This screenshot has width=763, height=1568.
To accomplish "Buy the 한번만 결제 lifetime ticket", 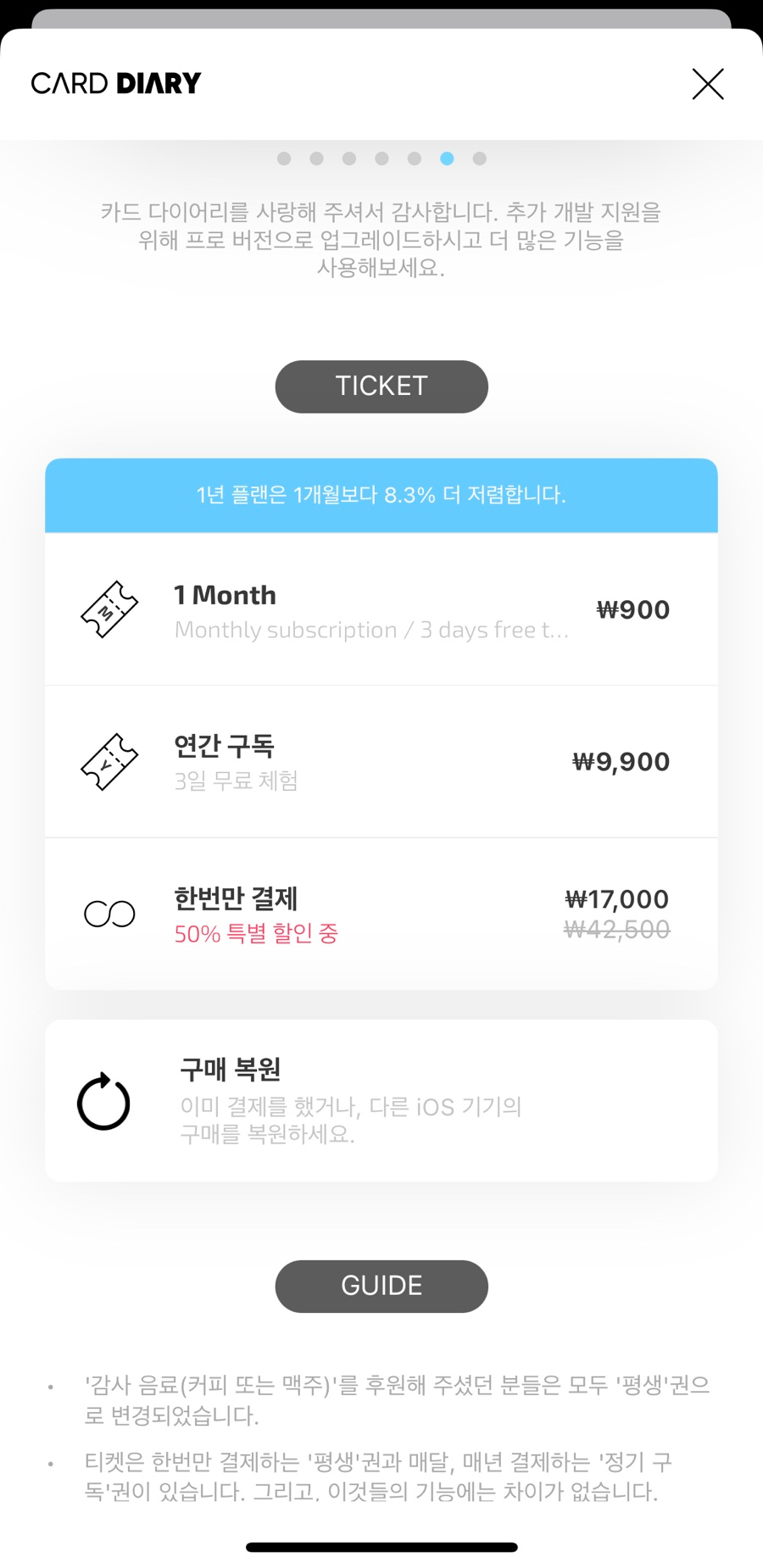I will pyautogui.click(x=381, y=914).
